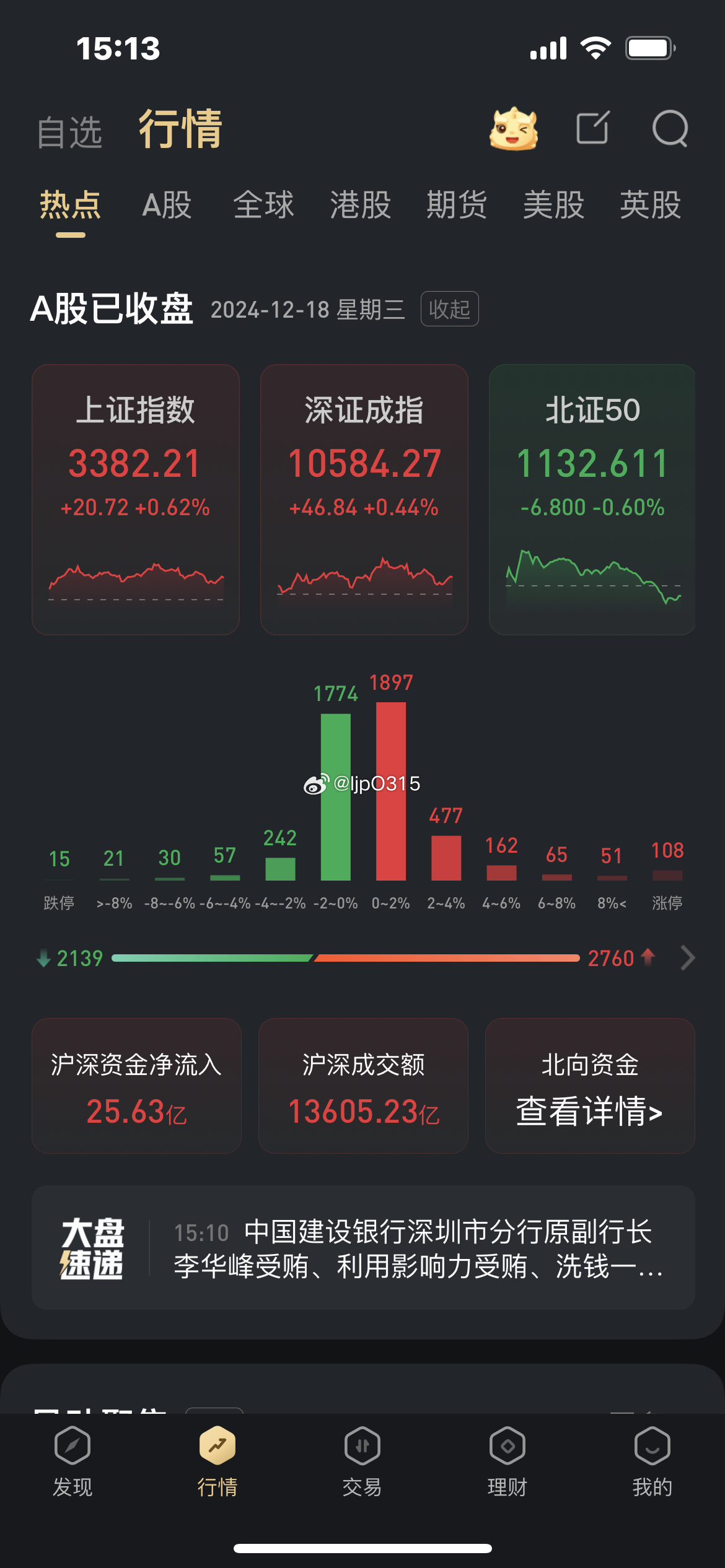Switch to the 全球 tab
The width and height of the screenshot is (725, 1568).
click(x=263, y=205)
